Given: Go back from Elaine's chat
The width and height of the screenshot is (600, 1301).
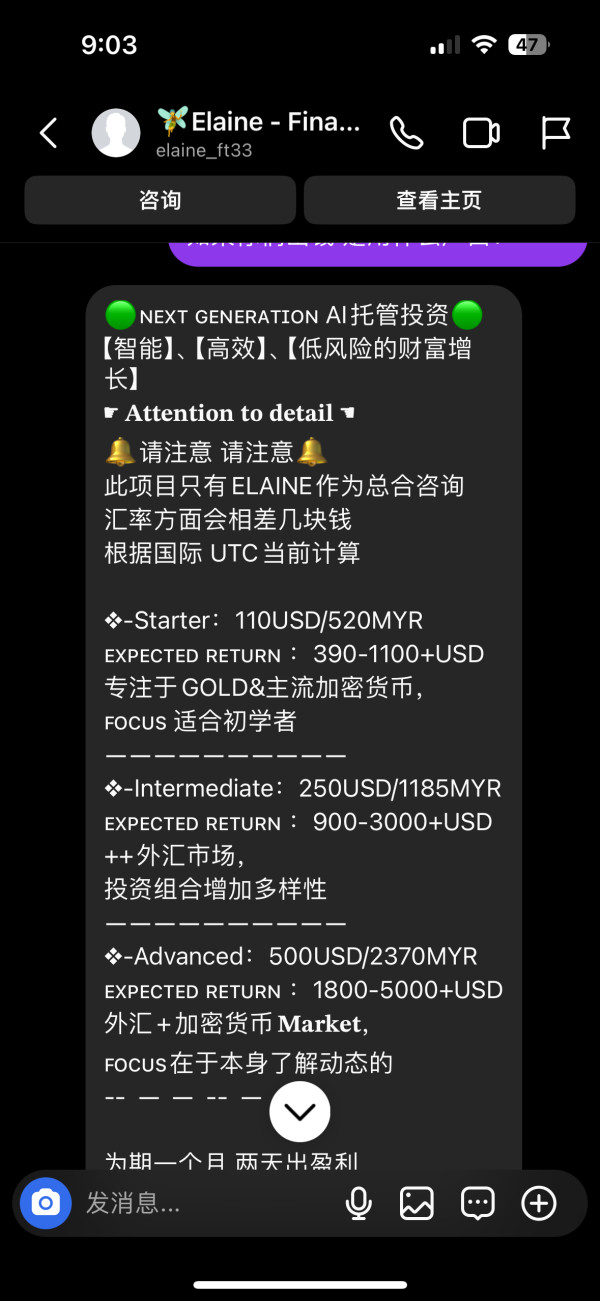Looking at the screenshot, I should [48, 133].
